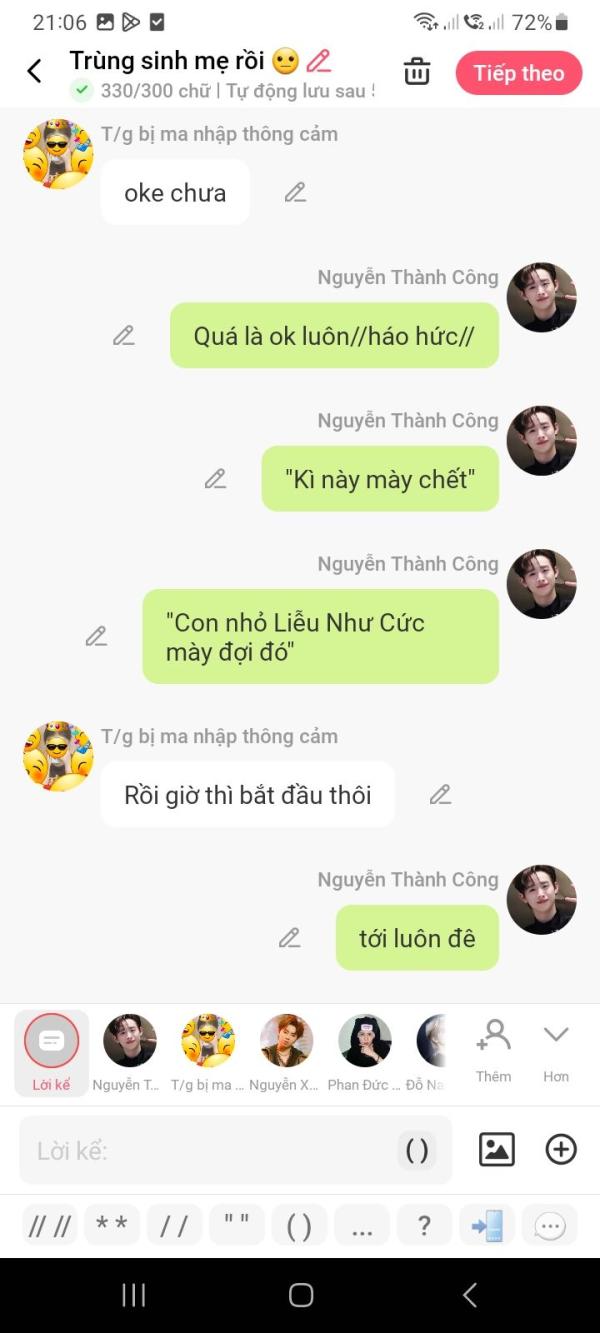Screen dimensions: 600x1333
Task: Insert the // // symbol shortcut
Action: click(50, 1225)
